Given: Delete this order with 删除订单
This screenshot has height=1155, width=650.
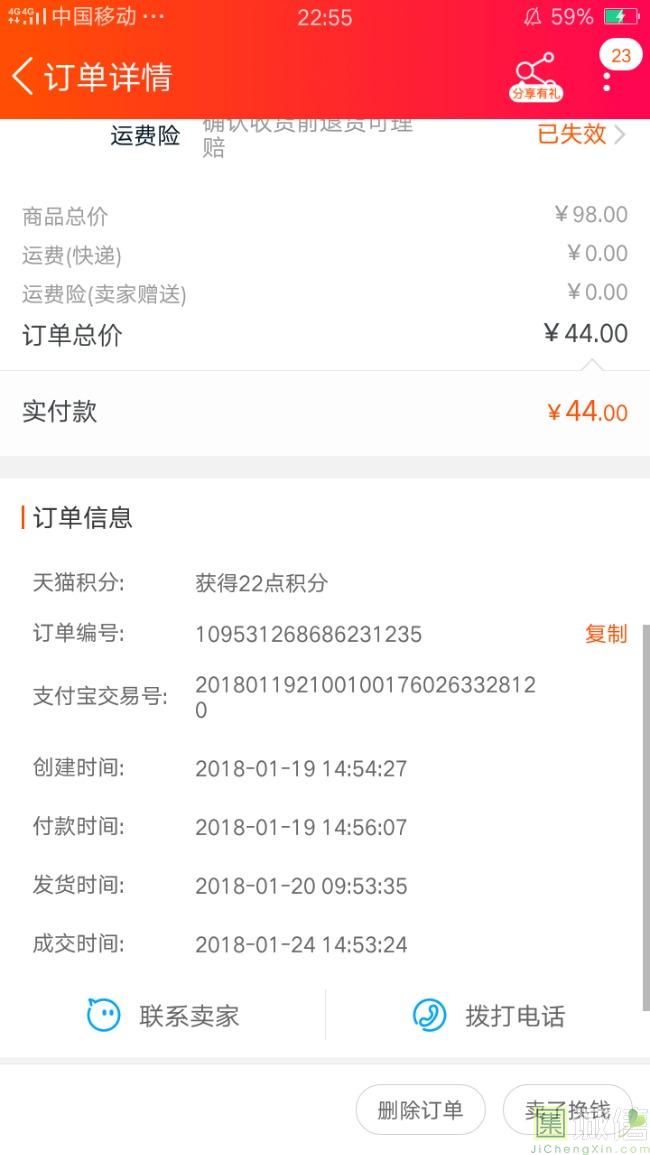Looking at the screenshot, I should [x=420, y=1109].
